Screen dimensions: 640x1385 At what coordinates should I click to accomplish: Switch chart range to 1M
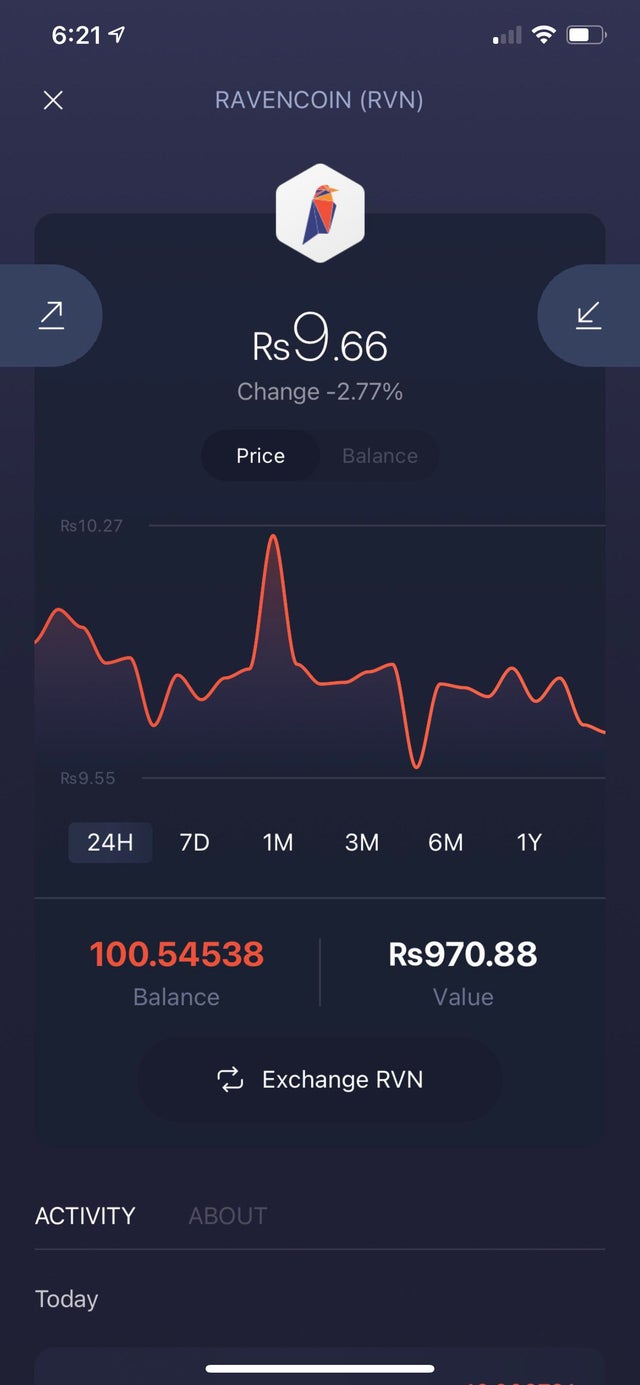tap(278, 842)
